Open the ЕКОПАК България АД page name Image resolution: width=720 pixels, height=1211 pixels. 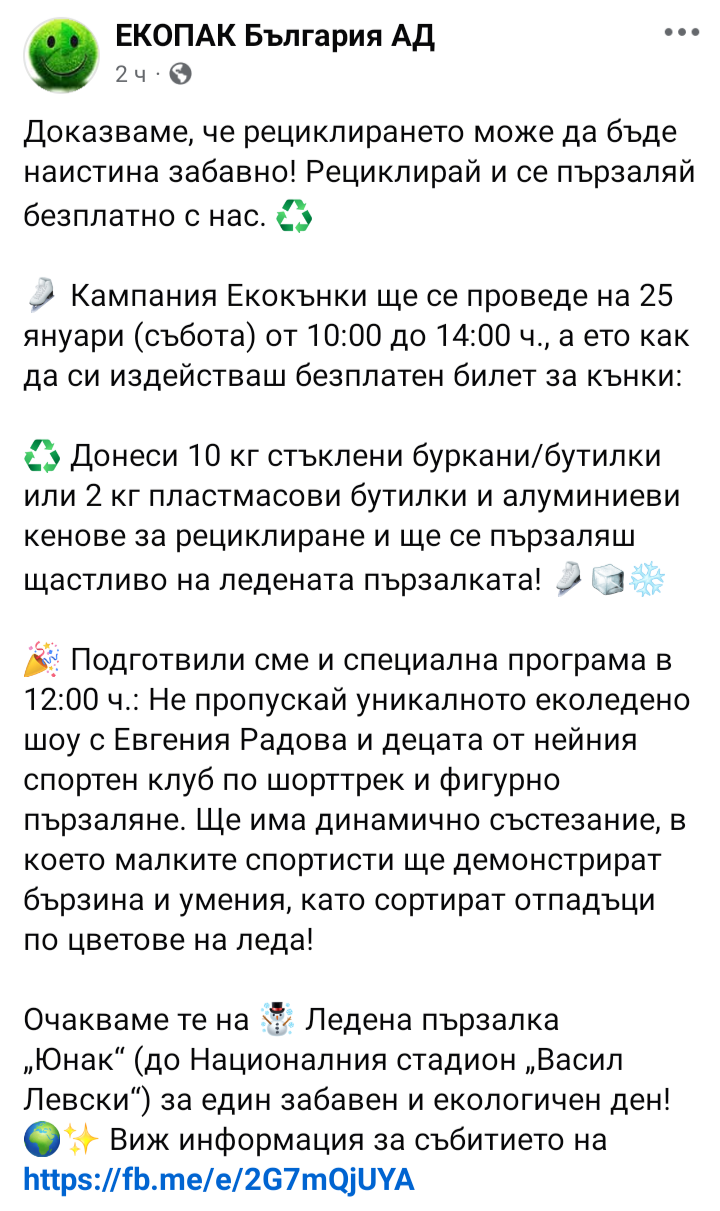pyautogui.click(x=275, y=37)
